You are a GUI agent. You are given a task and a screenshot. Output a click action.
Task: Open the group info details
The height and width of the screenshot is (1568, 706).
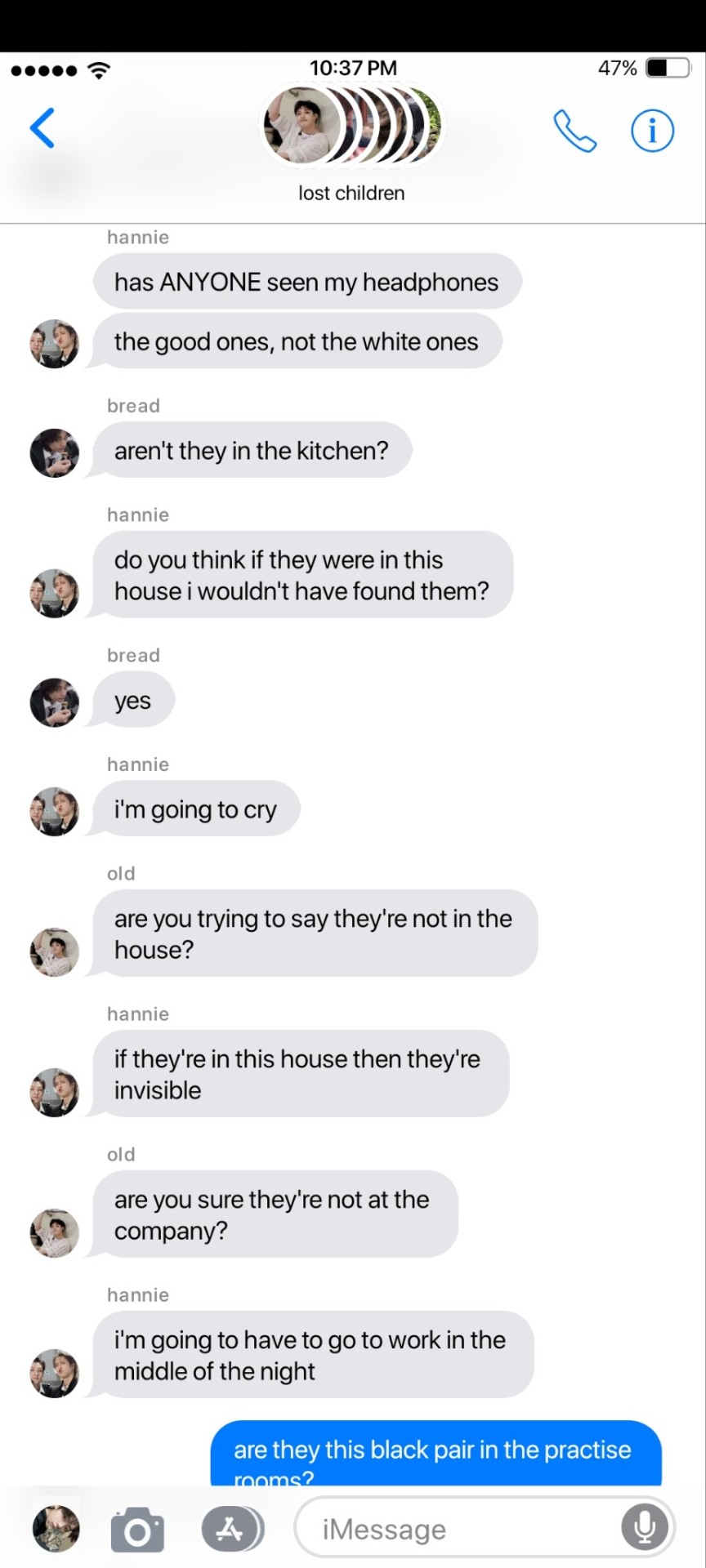(x=652, y=131)
